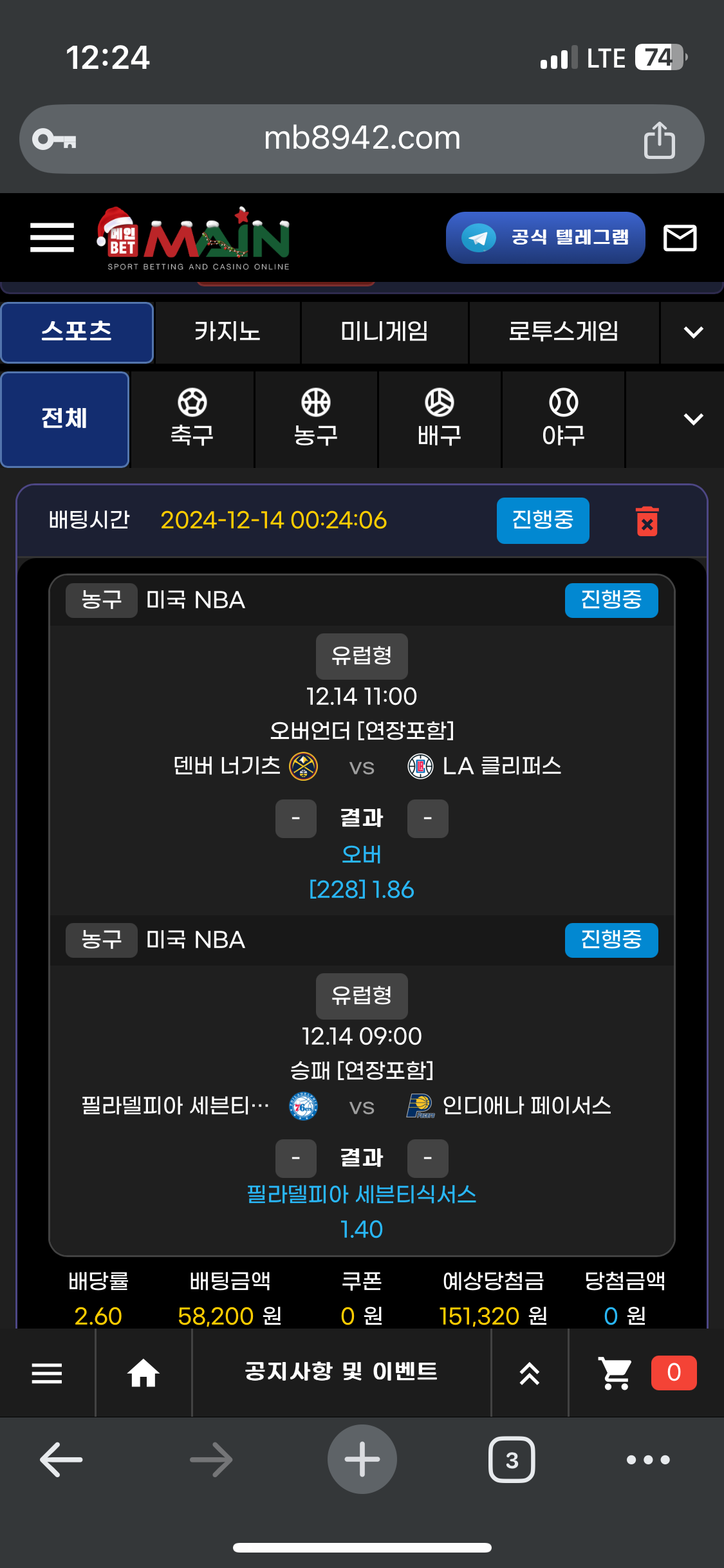Filter bets by 배구

coord(439,419)
